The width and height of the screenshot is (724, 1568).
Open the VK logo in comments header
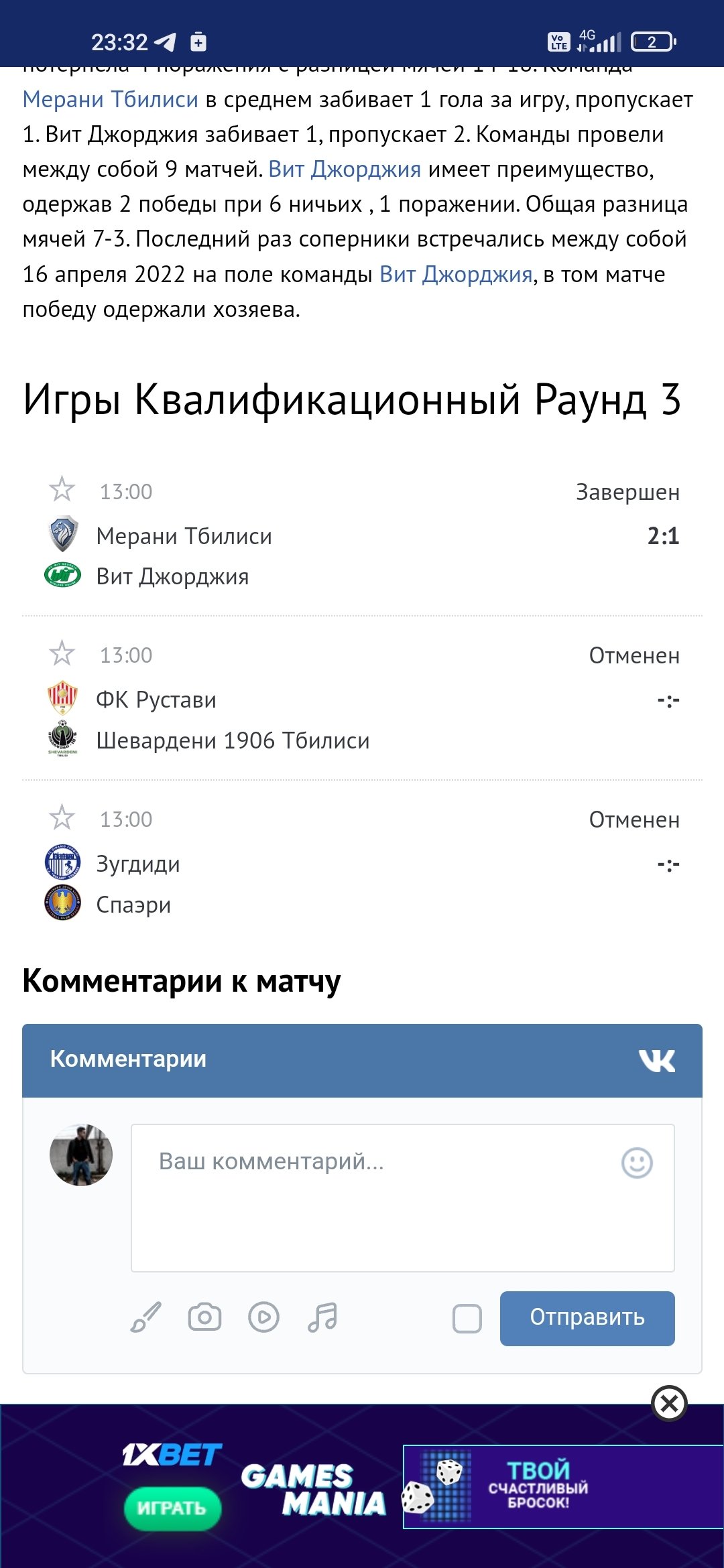coord(656,1060)
